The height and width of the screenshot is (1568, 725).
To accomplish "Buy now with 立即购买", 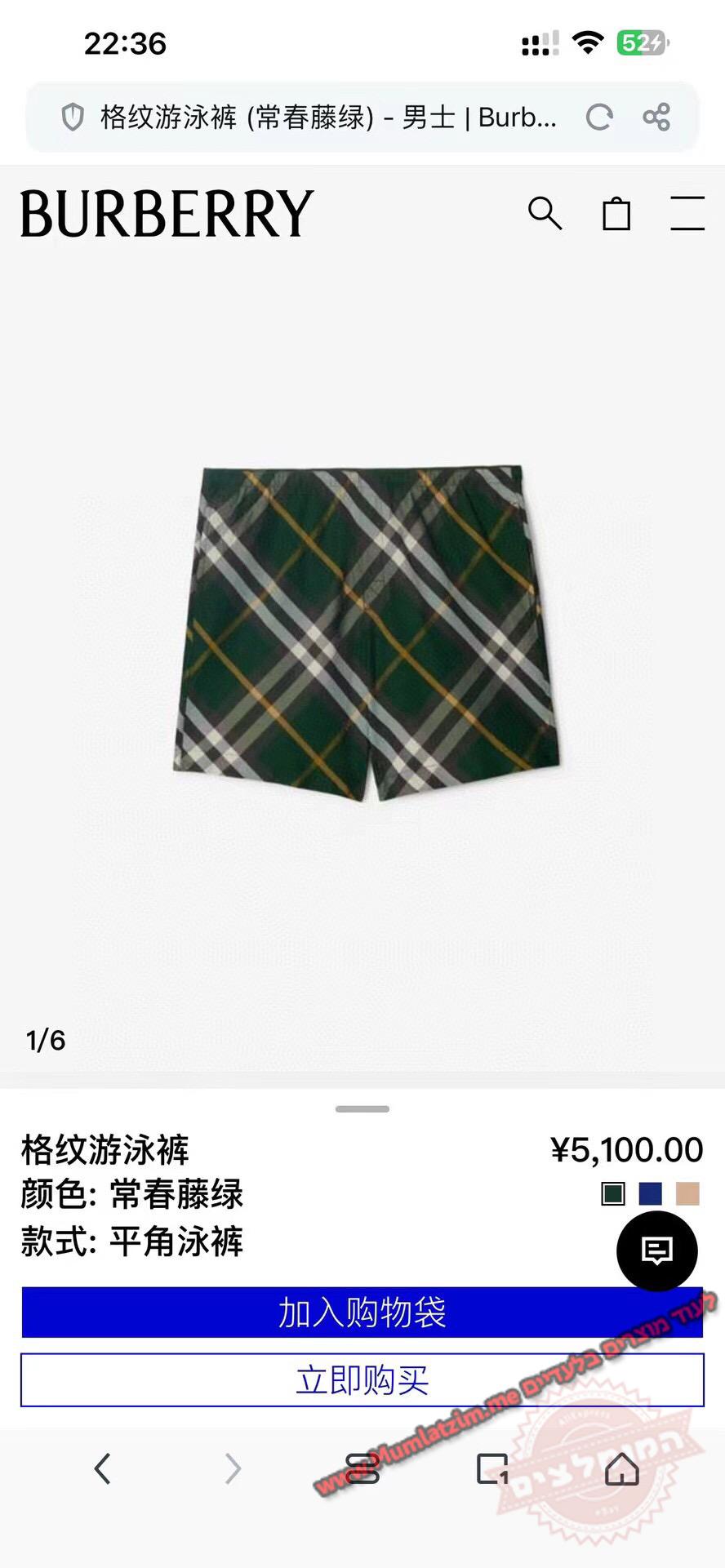I will pos(362,1380).
